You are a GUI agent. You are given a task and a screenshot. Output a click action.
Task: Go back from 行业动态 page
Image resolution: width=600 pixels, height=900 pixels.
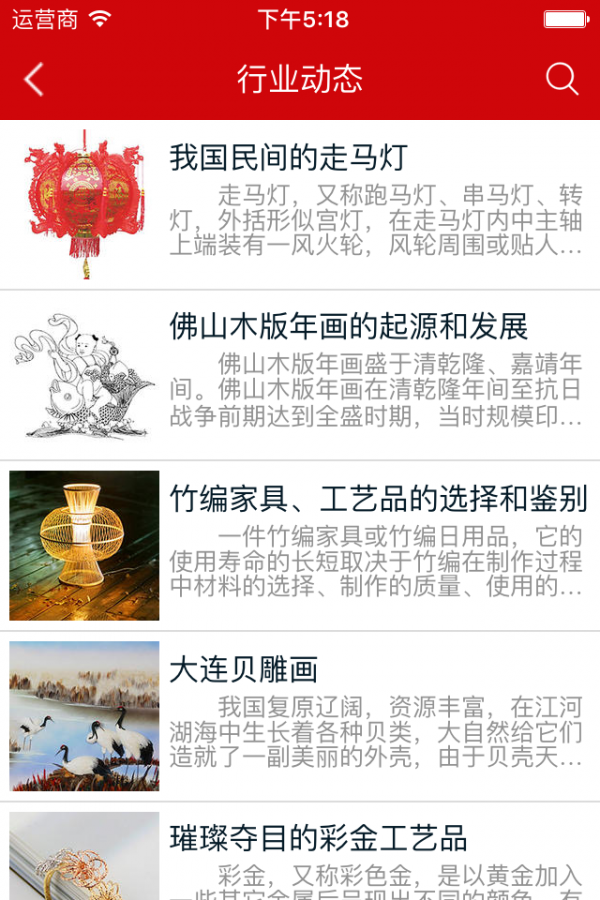tap(34, 80)
